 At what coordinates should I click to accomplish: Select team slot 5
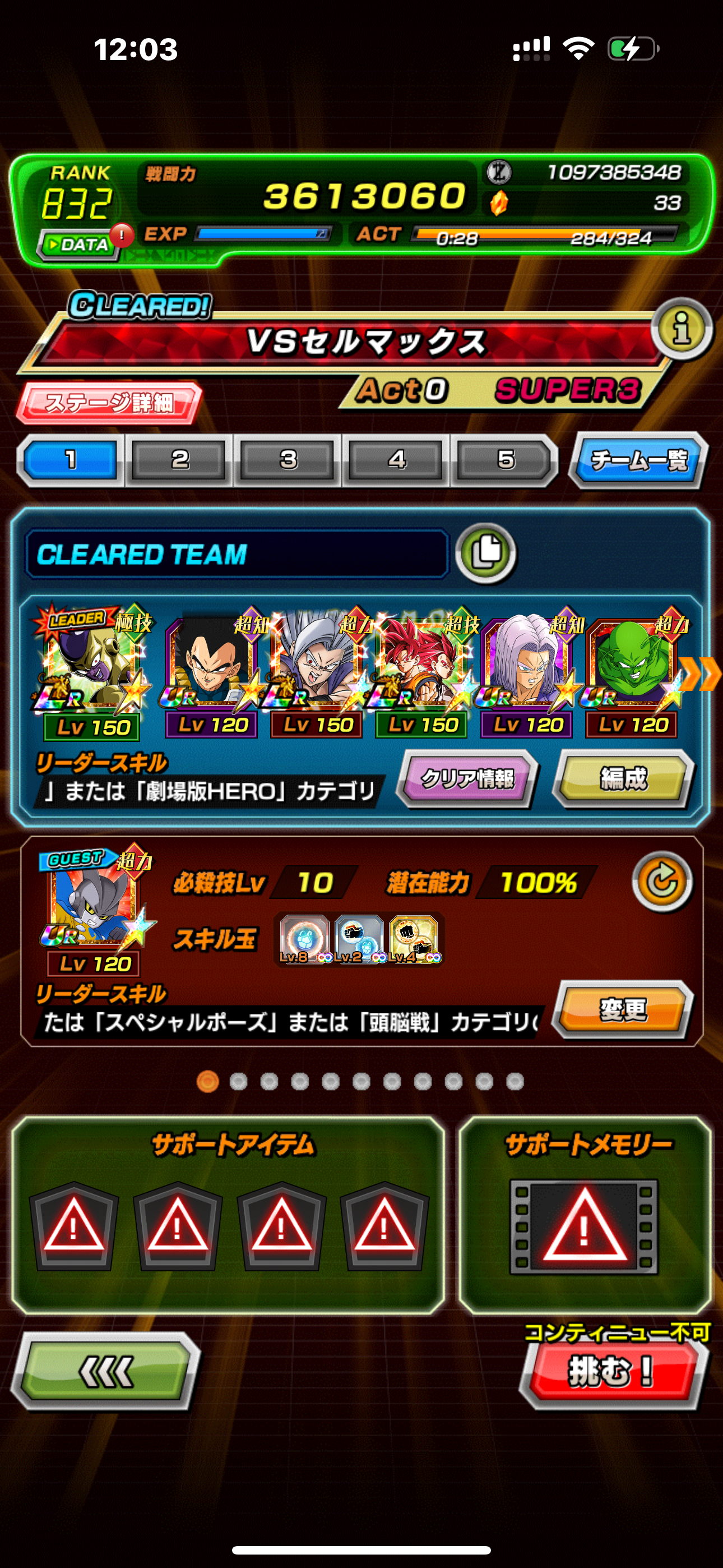(x=505, y=459)
